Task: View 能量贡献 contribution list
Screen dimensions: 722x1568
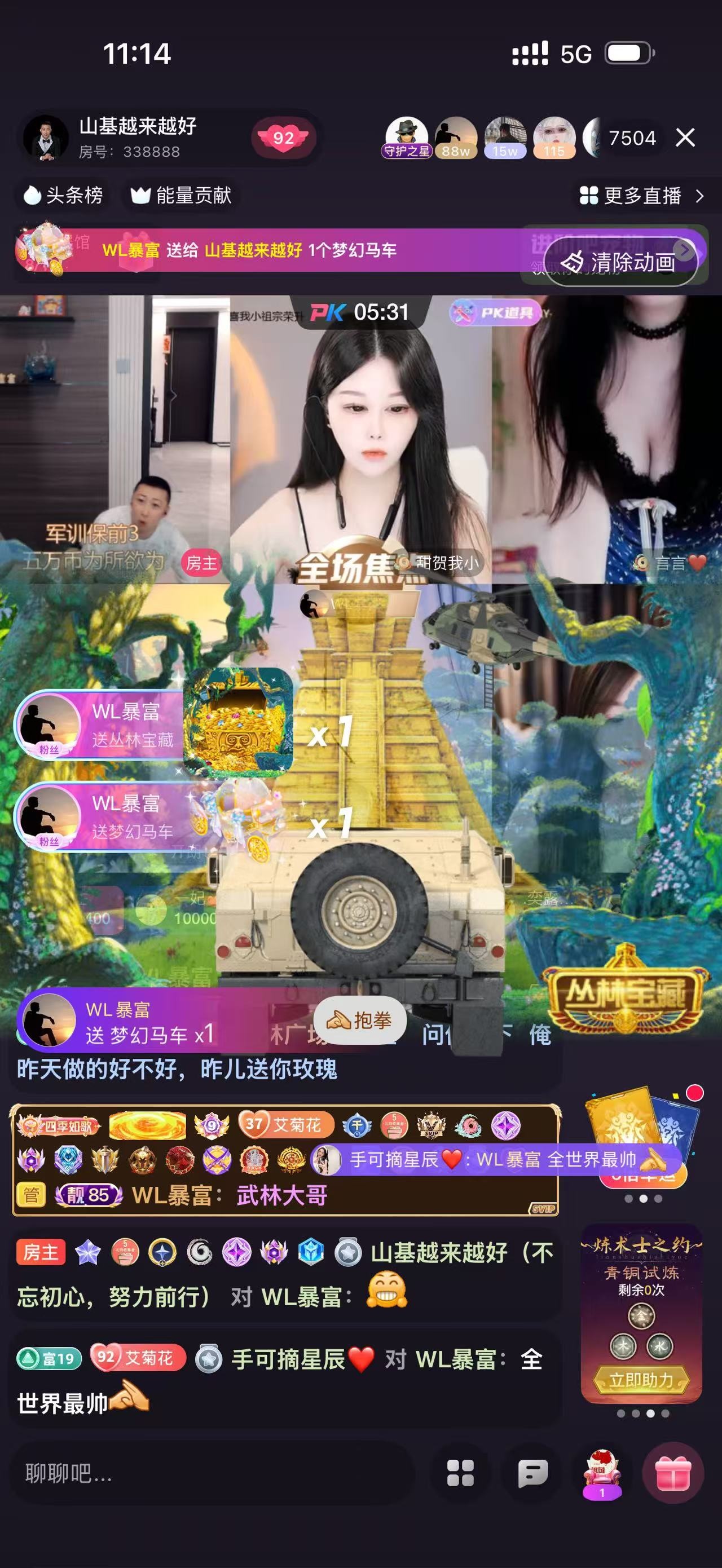Action: tap(182, 196)
